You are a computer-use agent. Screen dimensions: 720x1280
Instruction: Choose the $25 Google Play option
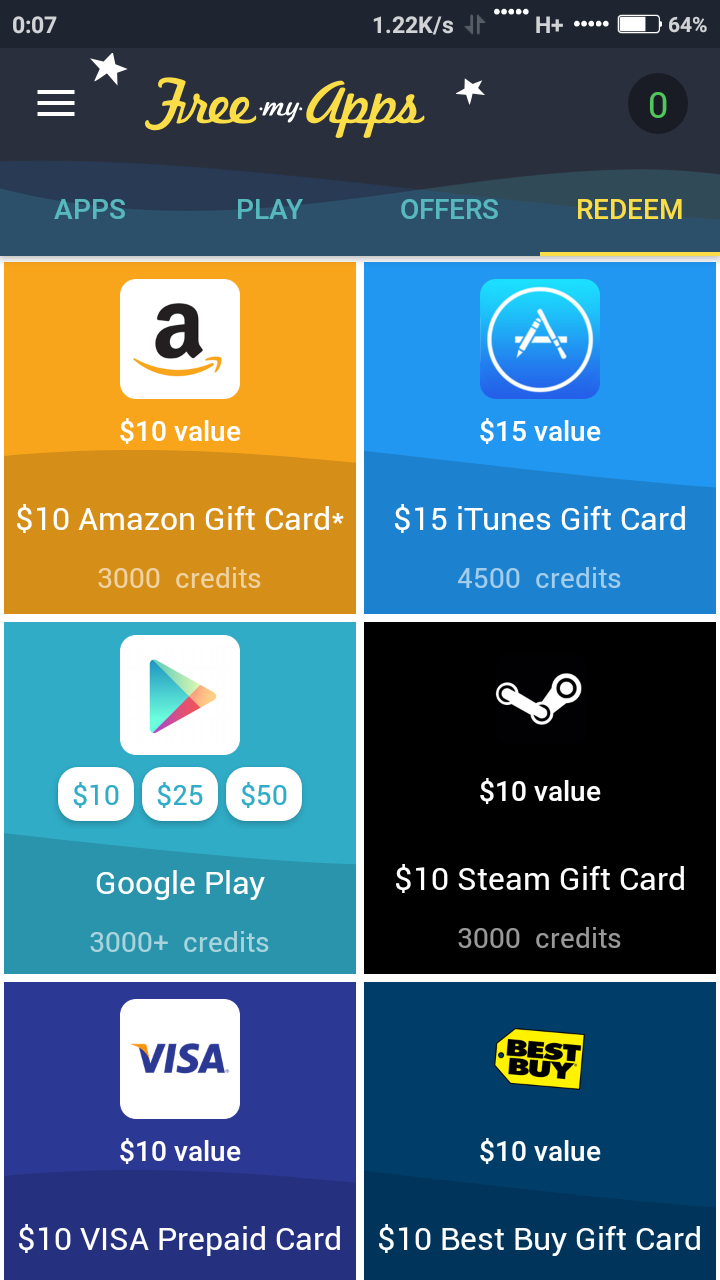180,795
